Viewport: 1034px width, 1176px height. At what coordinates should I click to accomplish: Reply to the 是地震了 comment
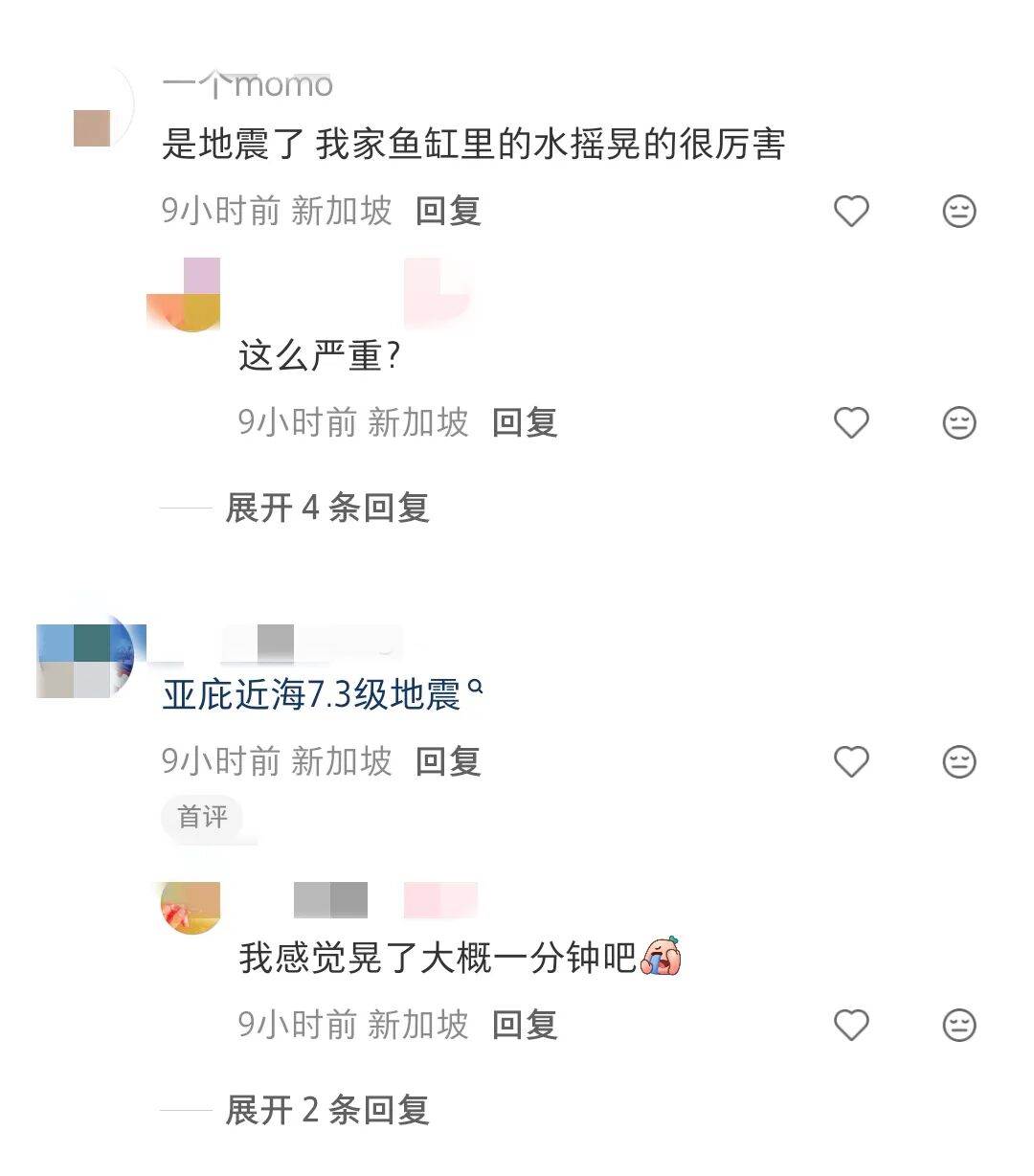point(447,211)
